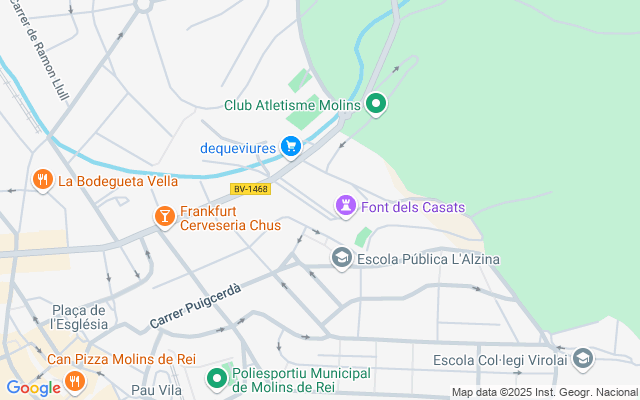Open the Club Atletisme Molins marker
The width and height of the screenshot is (640, 400).
tap(376, 103)
